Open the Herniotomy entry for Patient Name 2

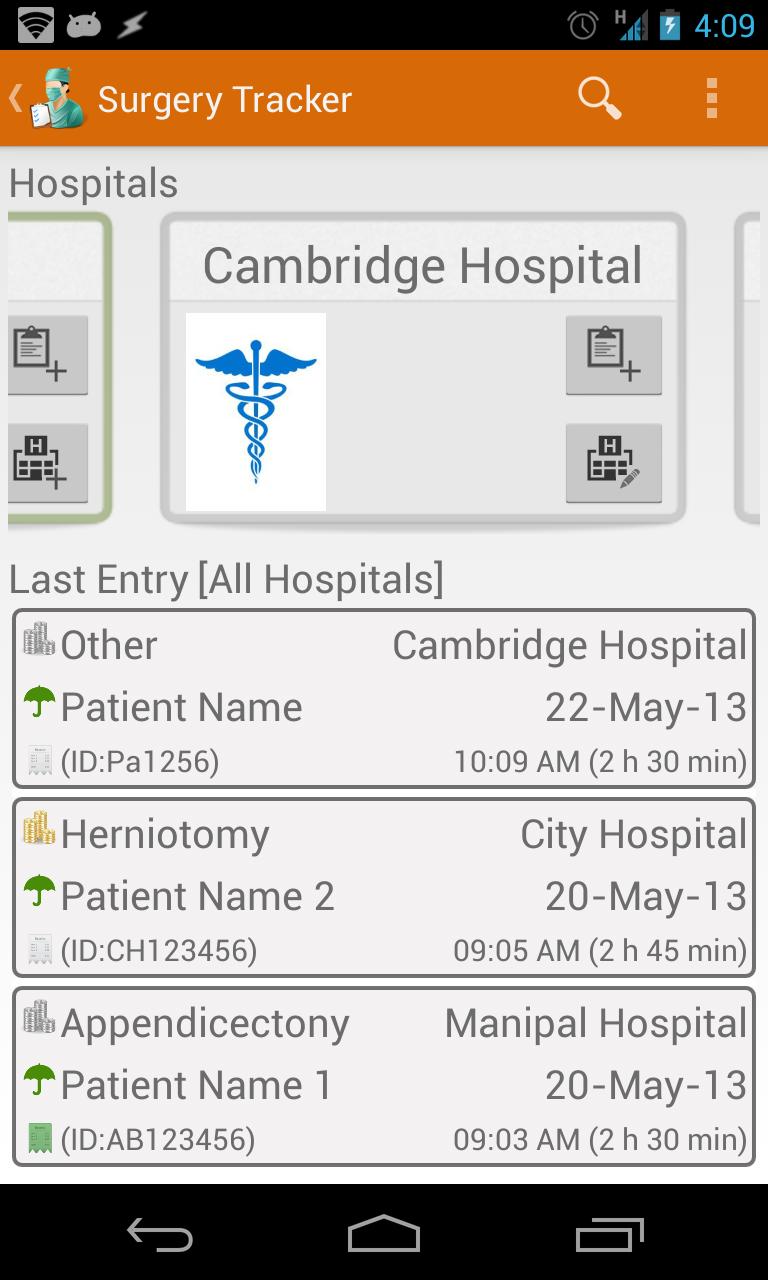coord(384,886)
